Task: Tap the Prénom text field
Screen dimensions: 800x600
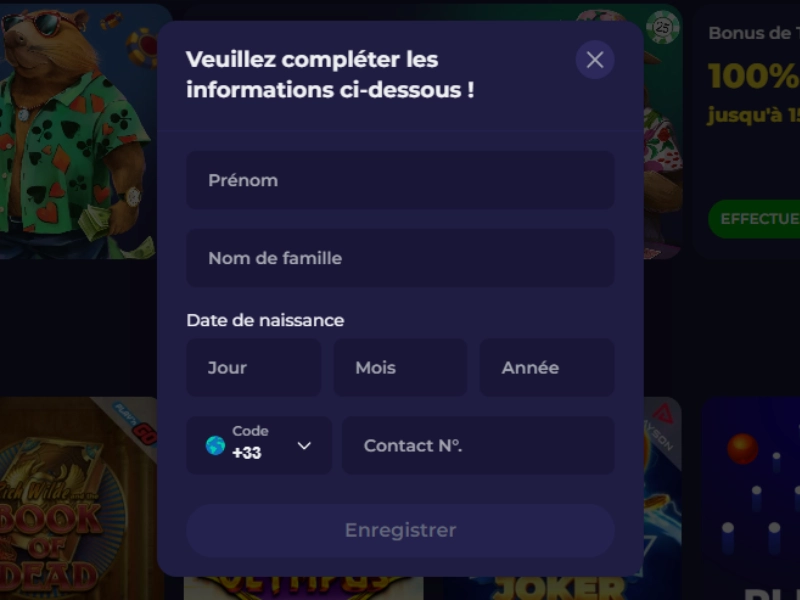Action: 400,180
